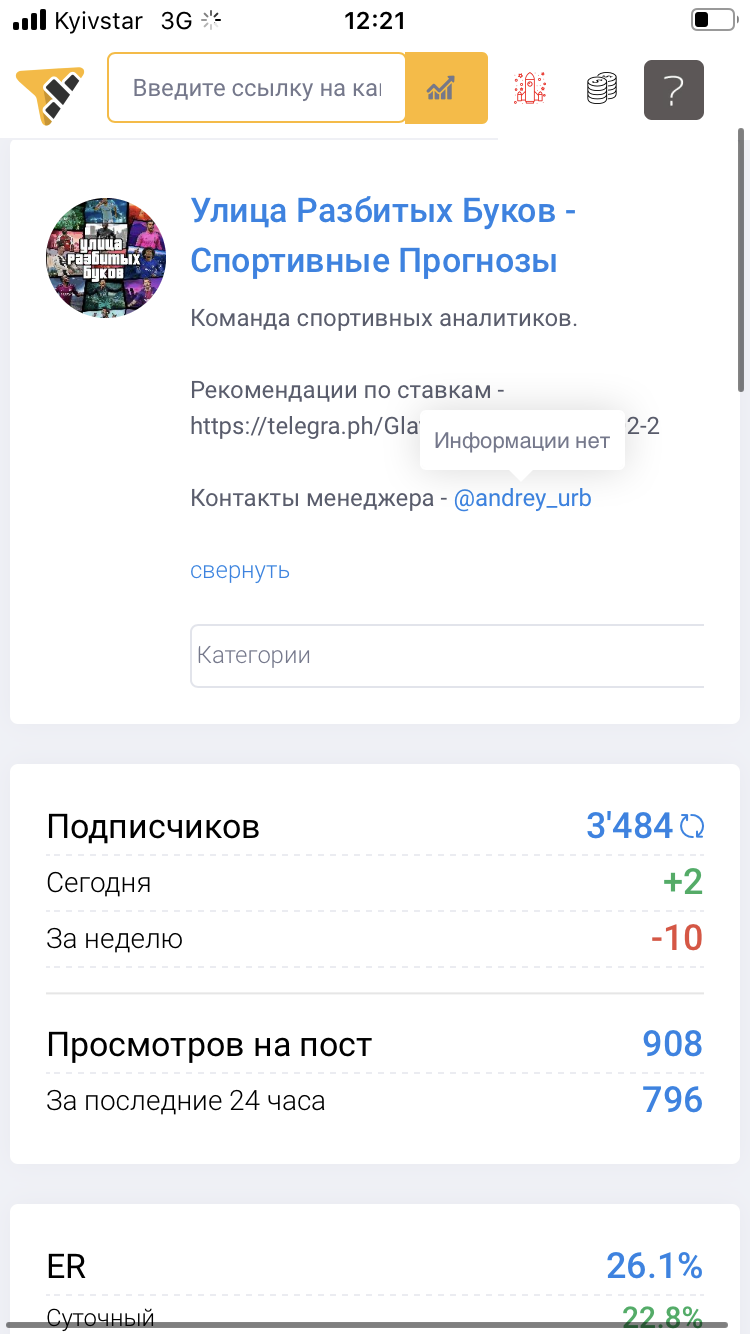The image size is (750, 1334).
Task: Open the red rocket icon
Action: (x=529, y=89)
